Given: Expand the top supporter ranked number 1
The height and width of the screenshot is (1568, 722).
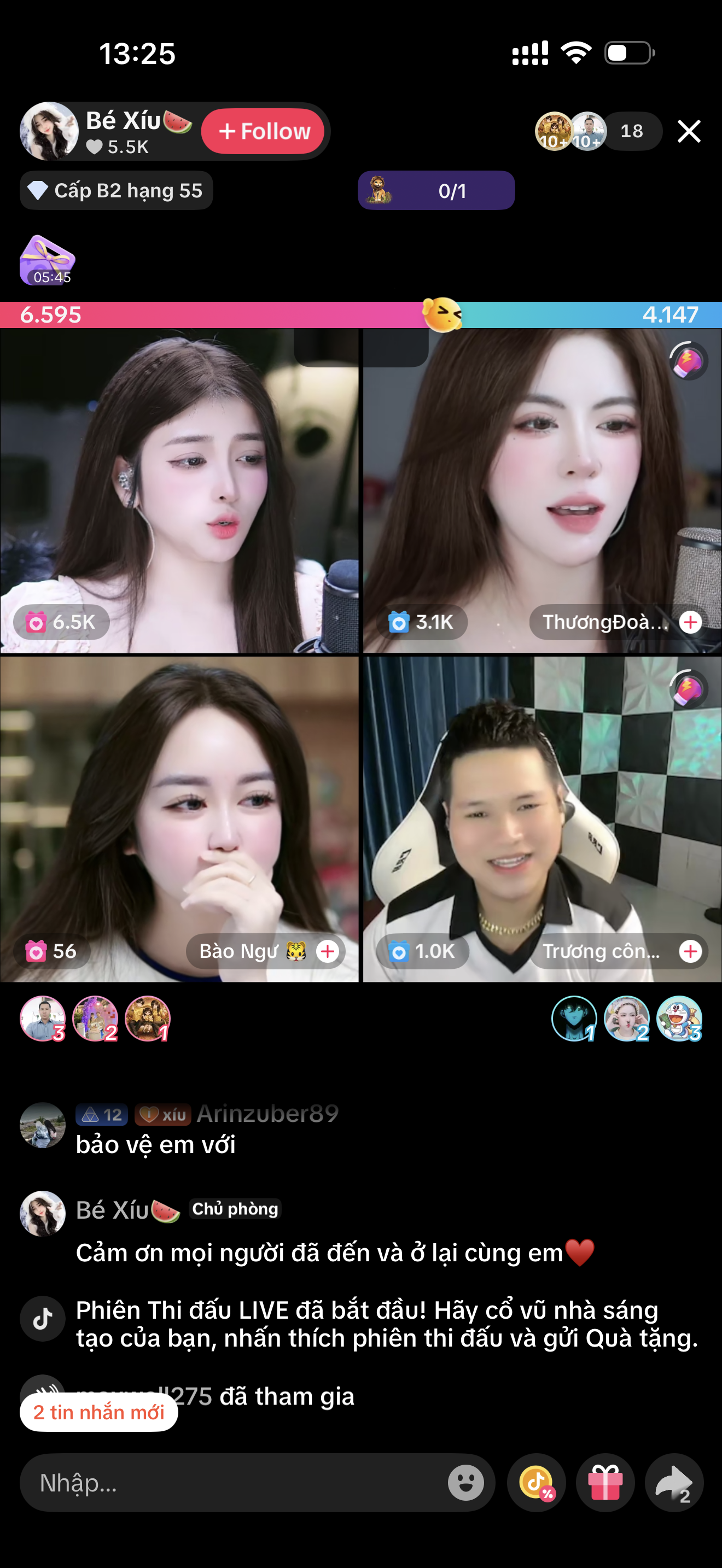Looking at the screenshot, I should (148, 1020).
